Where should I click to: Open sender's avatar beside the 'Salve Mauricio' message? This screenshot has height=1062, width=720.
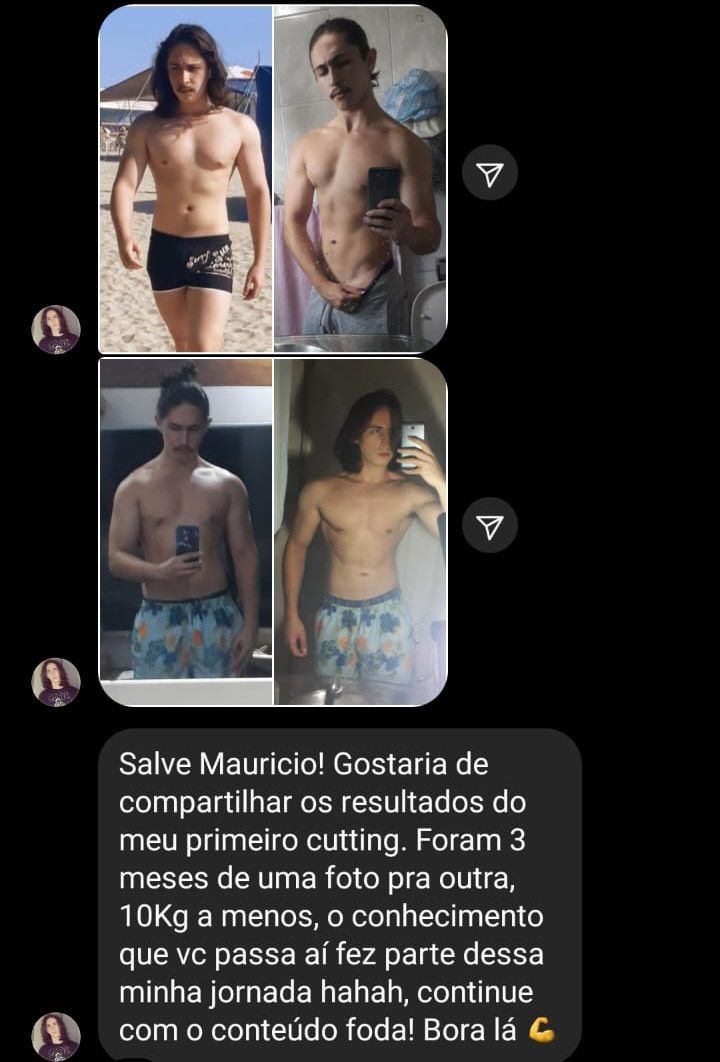56,1036
